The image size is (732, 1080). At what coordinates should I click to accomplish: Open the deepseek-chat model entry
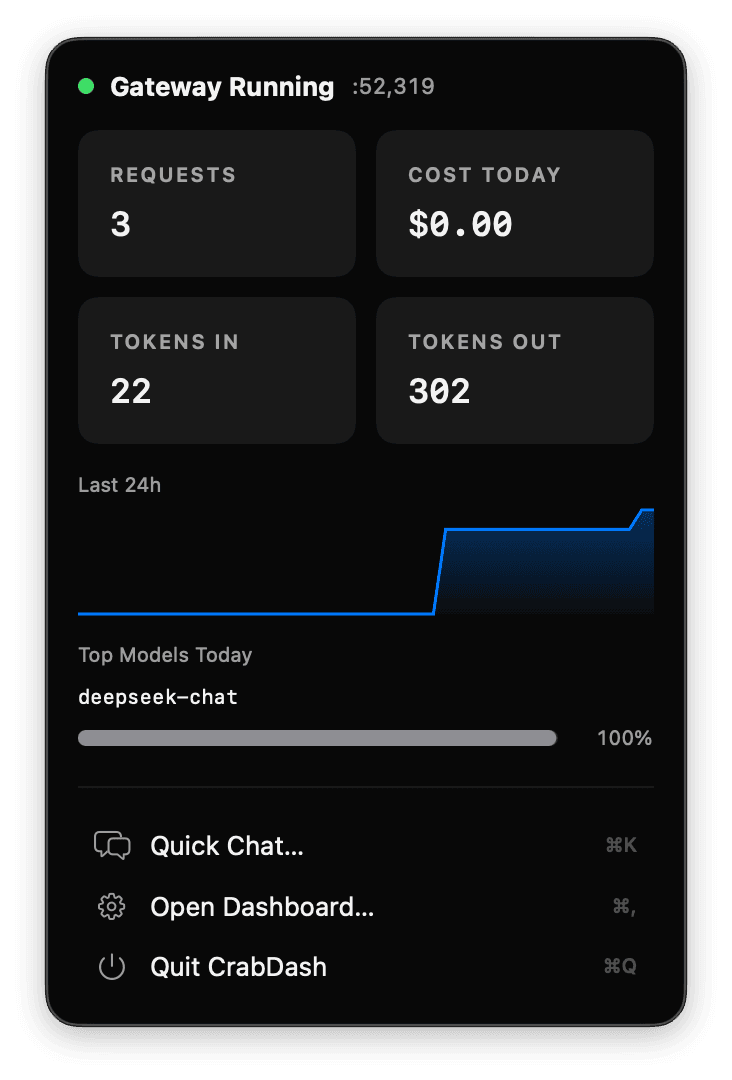click(x=158, y=697)
